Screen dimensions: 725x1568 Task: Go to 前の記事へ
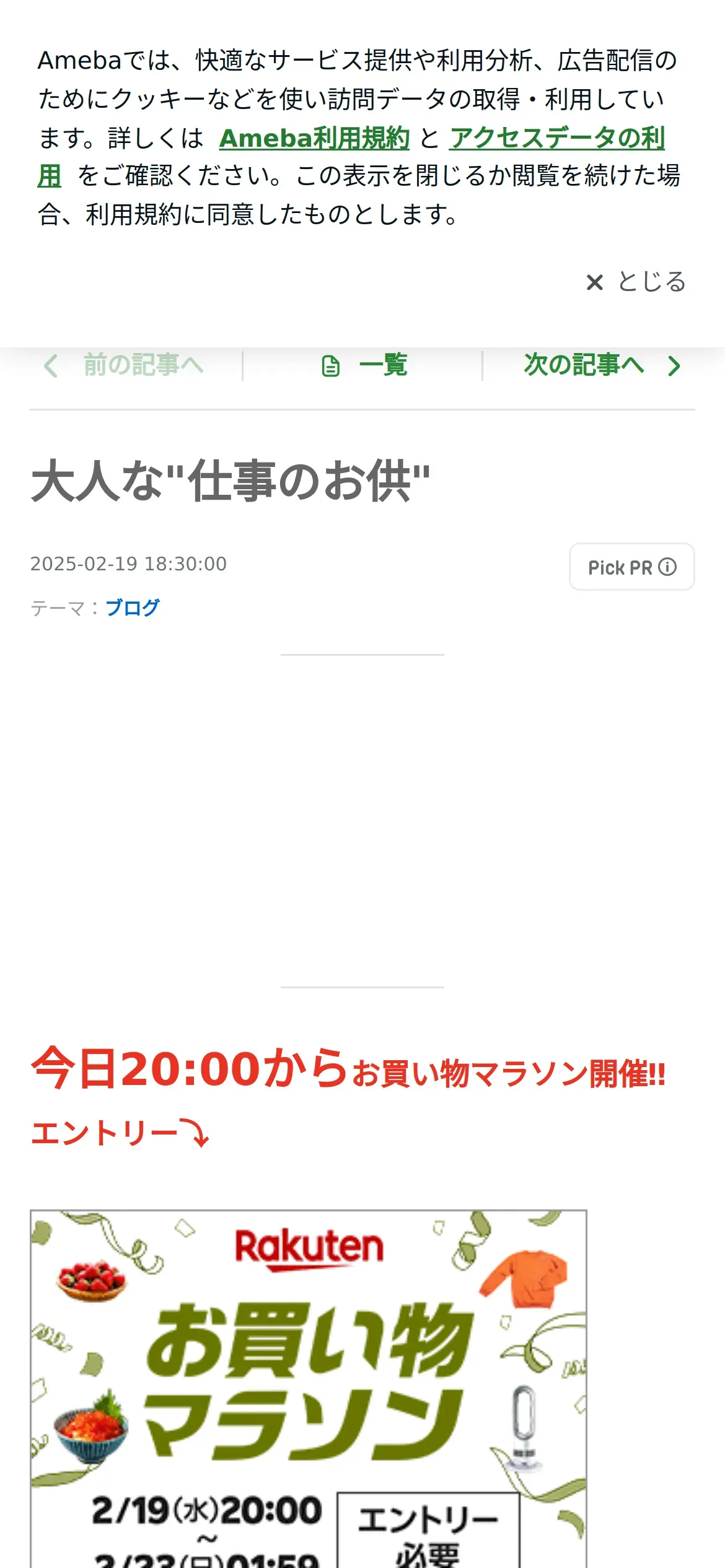pyautogui.click(x=124, y=365)
